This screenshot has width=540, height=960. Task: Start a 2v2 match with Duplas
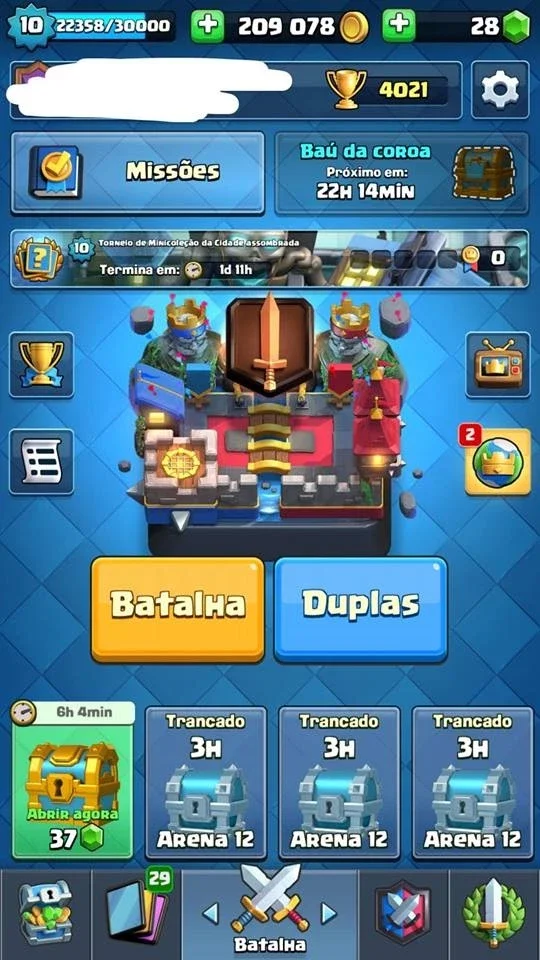point(361,609)
